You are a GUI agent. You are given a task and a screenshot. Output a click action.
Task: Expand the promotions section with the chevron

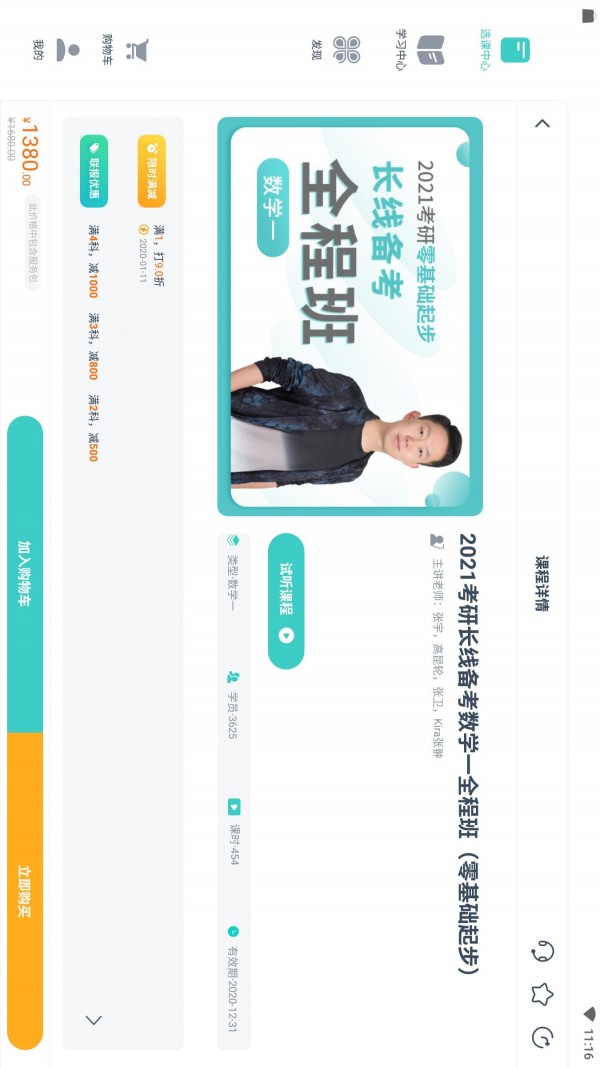tap(94, 1020)
